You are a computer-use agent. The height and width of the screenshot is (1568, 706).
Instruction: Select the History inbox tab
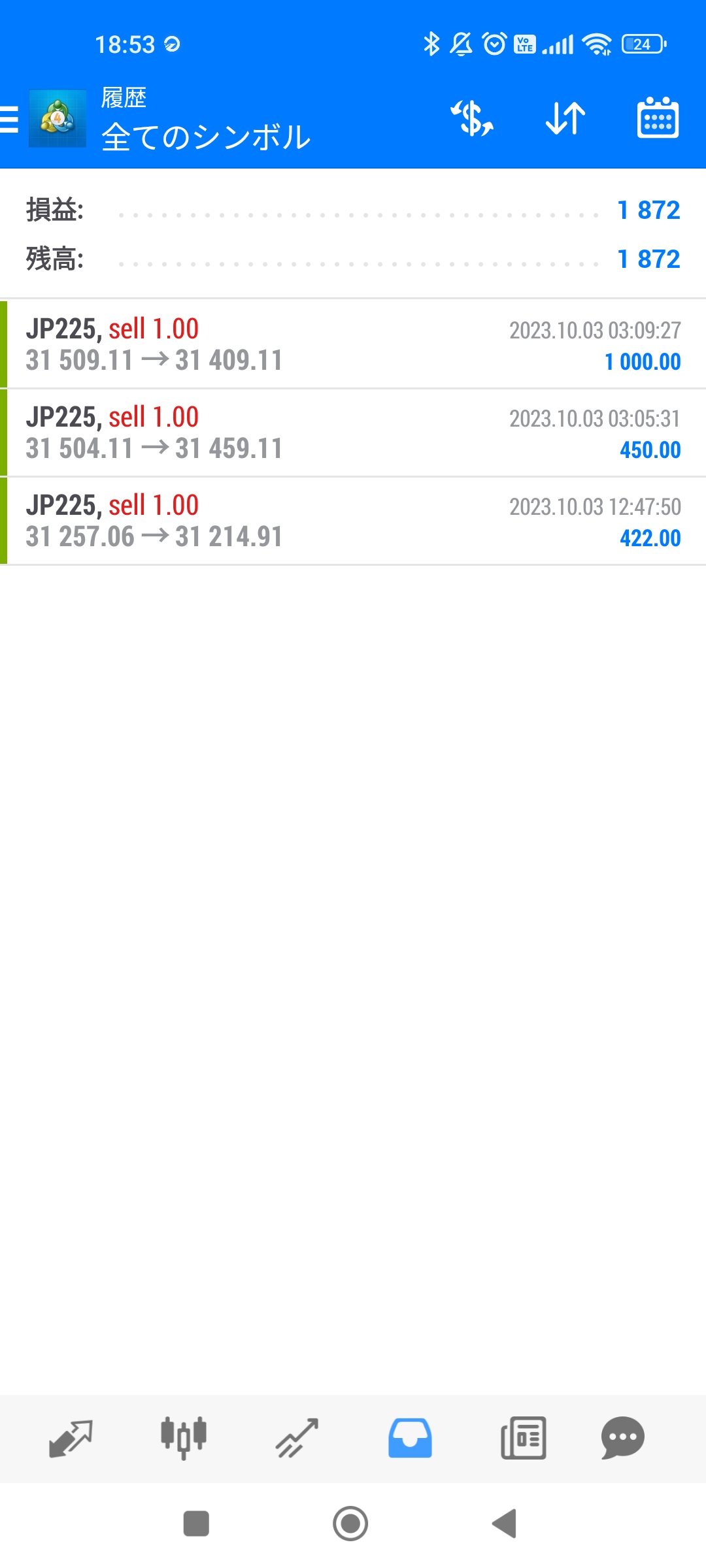click(x=410, y=1439)
